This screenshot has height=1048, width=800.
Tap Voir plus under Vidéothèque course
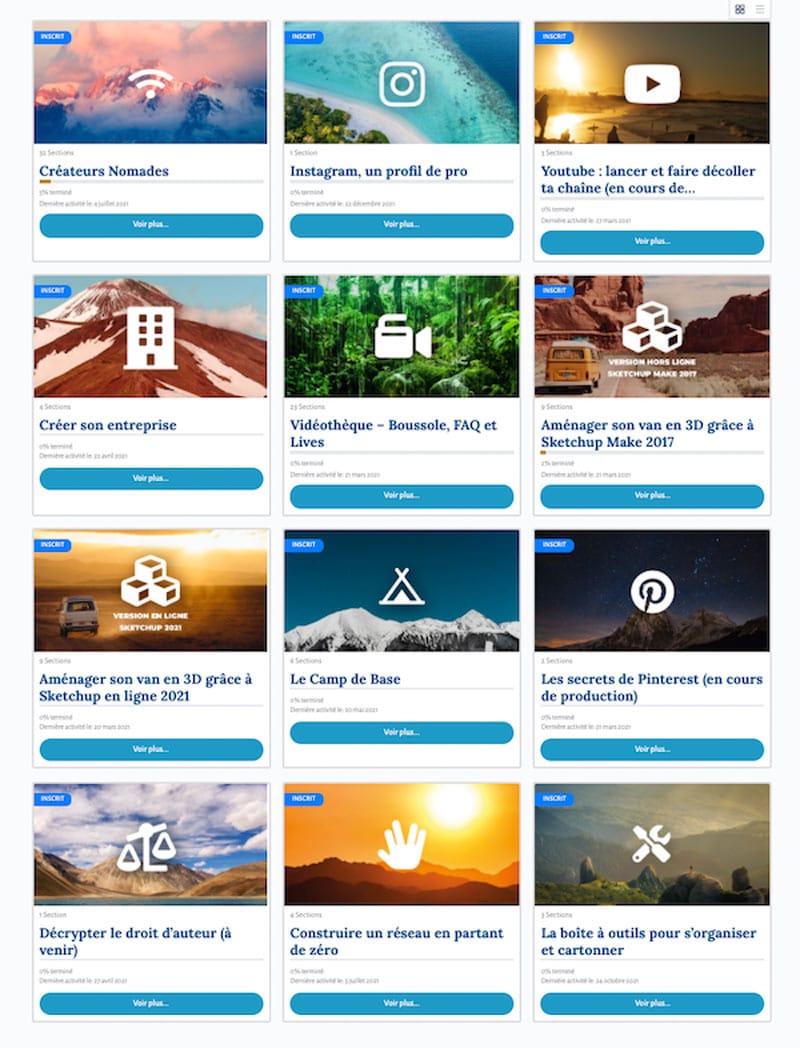coord(401,496)
